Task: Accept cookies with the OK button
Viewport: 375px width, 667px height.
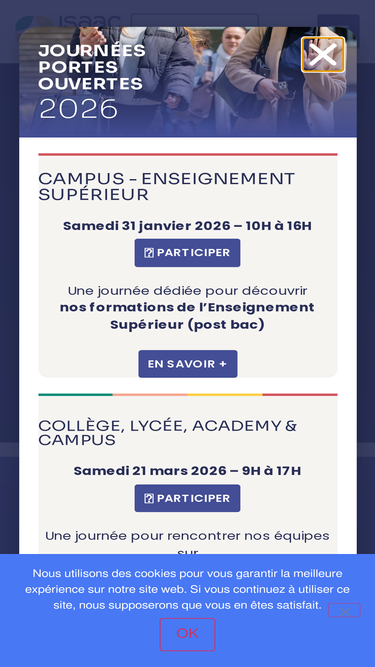Action: coord(188,634)
